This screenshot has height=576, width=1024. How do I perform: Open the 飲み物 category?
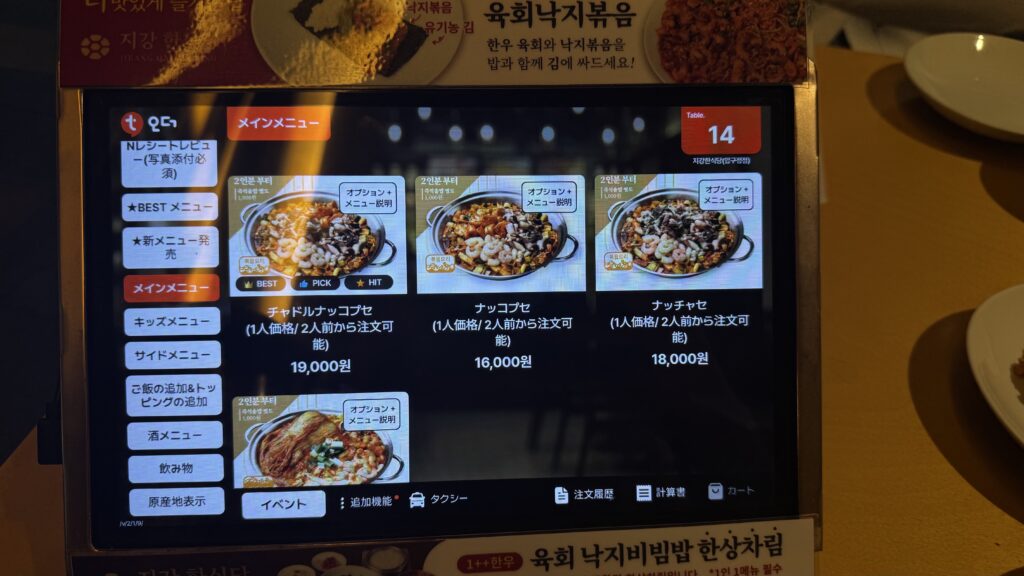click(176, 468)
